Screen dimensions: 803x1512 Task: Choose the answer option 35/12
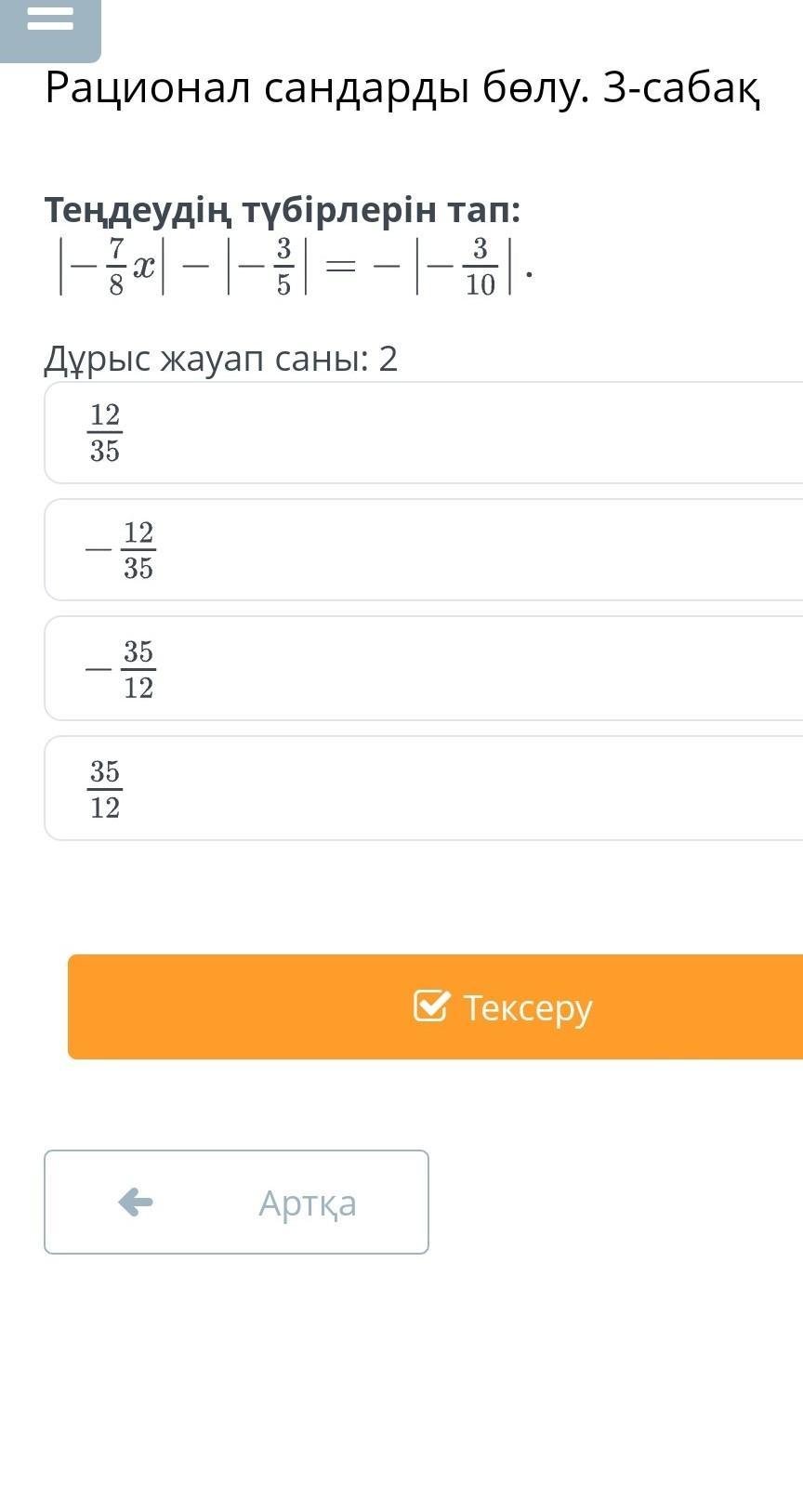click(x=424, y=788)
